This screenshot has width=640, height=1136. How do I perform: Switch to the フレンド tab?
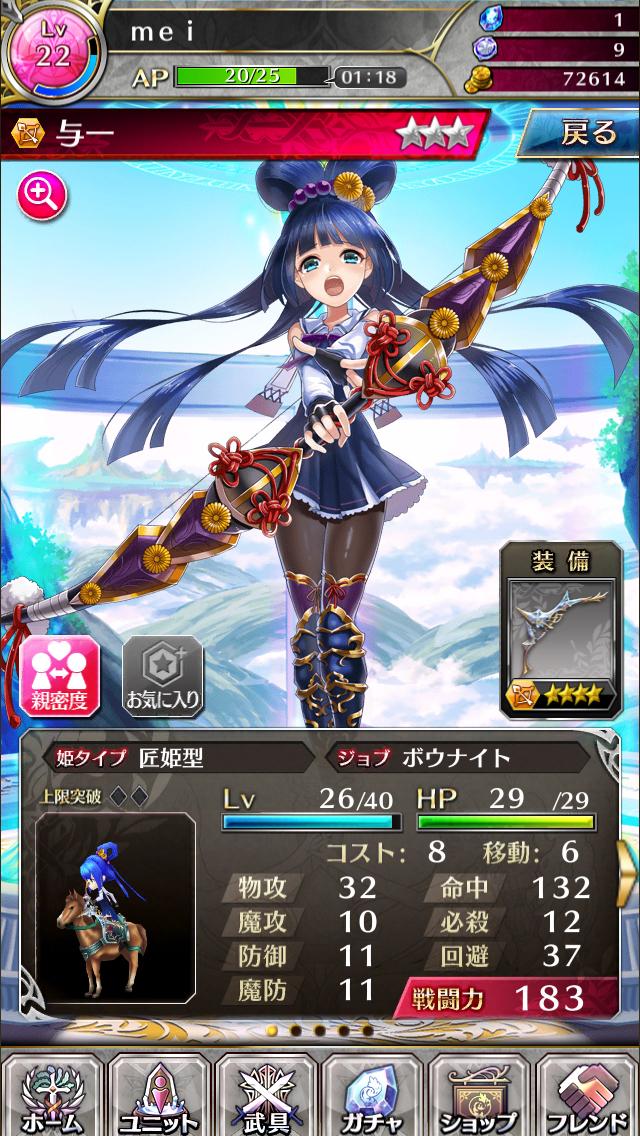(587, 1094)
